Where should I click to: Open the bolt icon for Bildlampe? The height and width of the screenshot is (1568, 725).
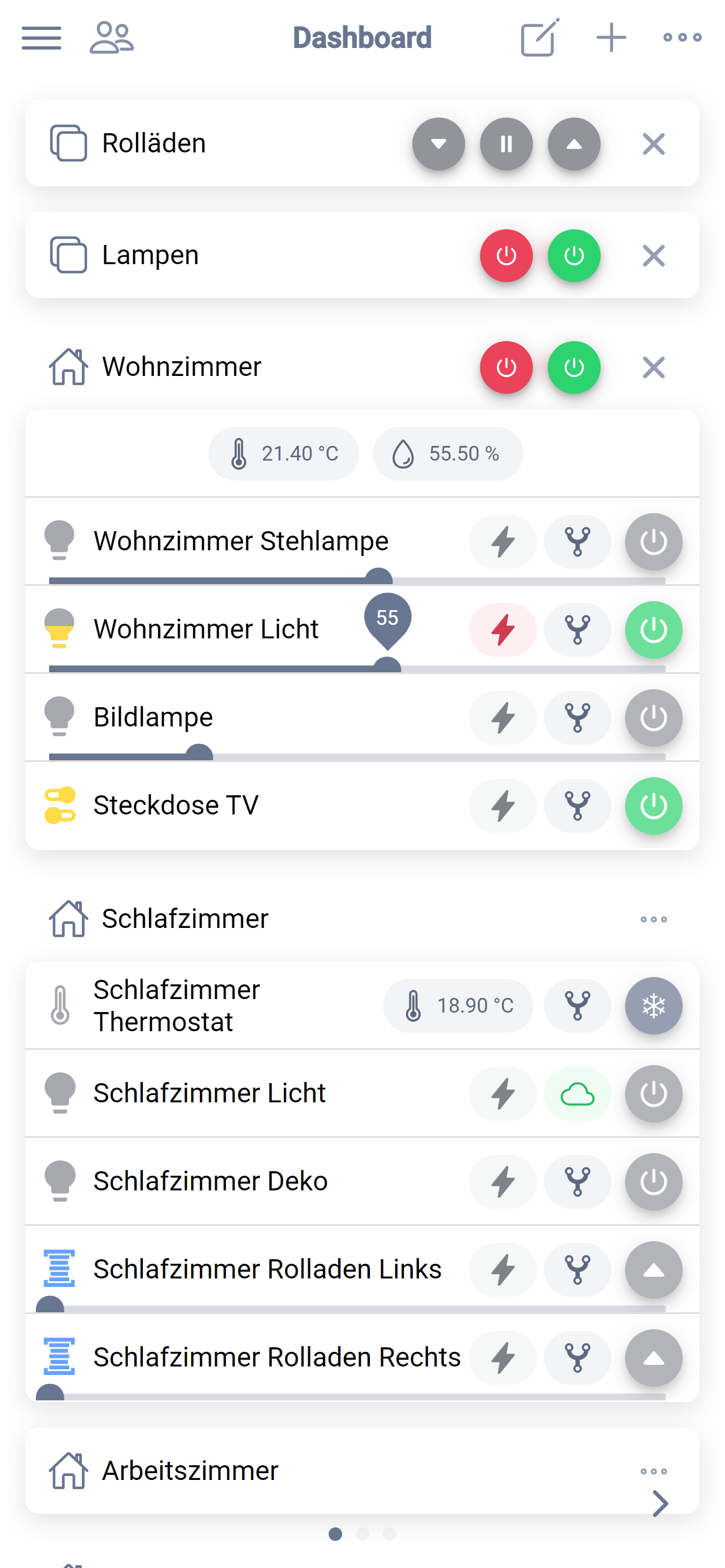(x=503, y=717)
